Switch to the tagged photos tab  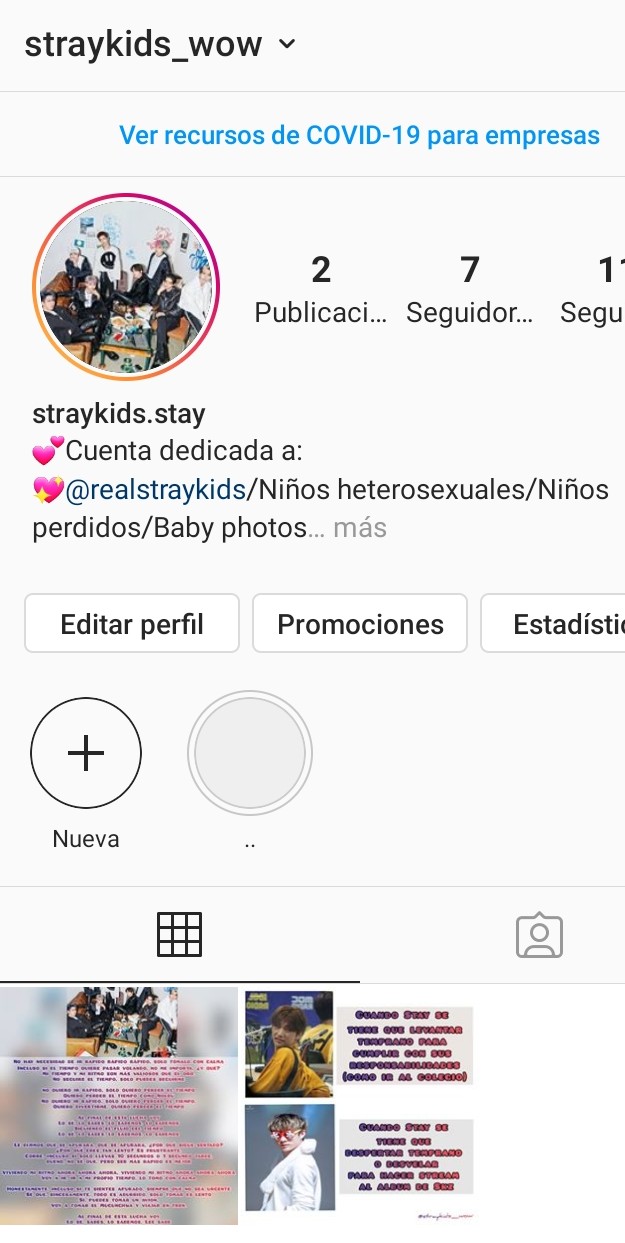[539, 935]
